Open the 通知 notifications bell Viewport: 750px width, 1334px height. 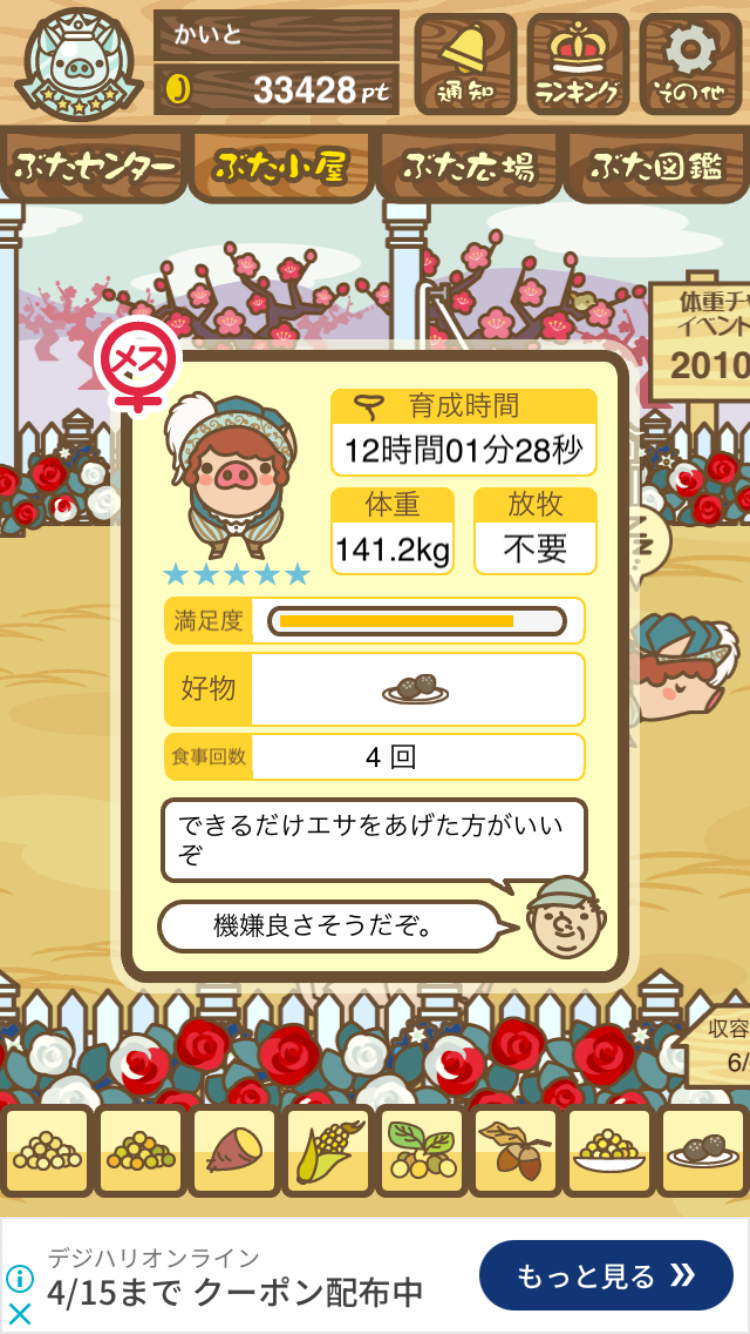465,65
